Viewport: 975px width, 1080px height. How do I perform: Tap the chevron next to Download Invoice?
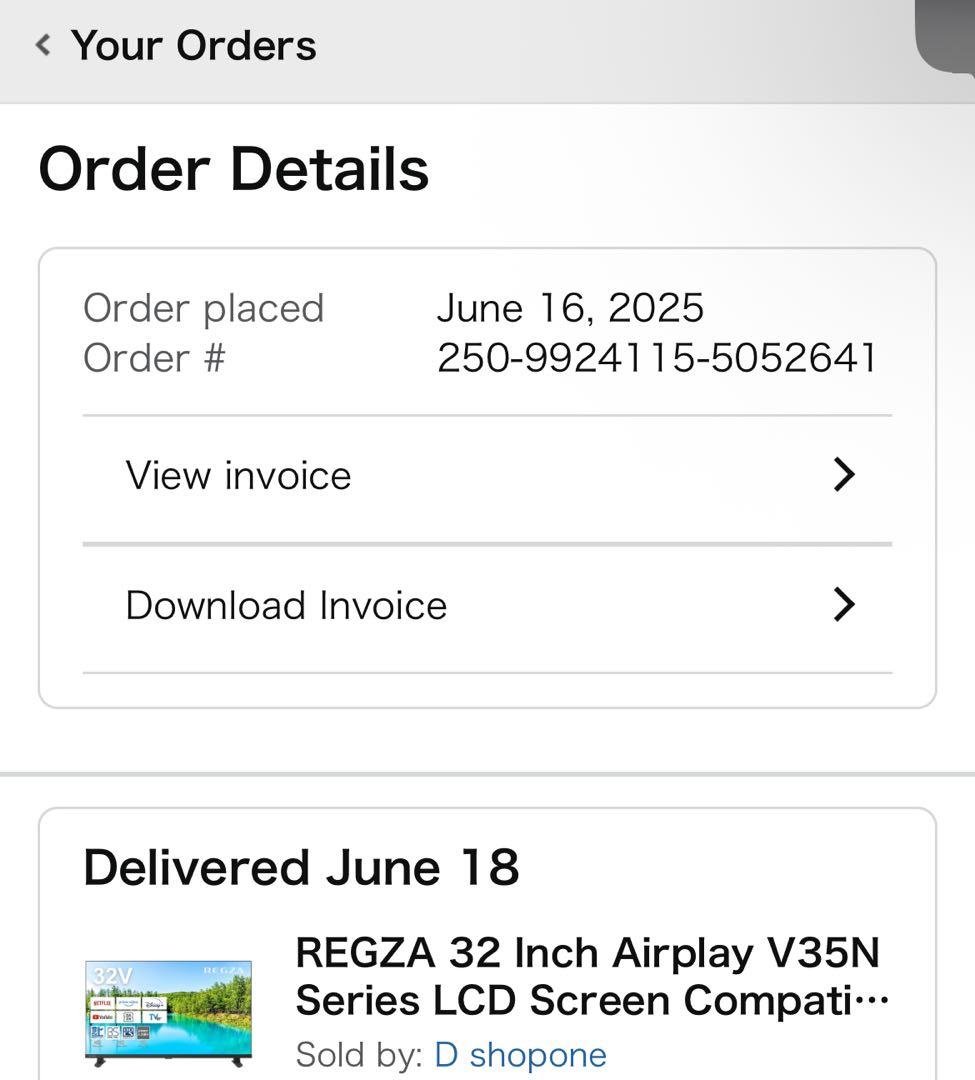[x=845, y=605]
